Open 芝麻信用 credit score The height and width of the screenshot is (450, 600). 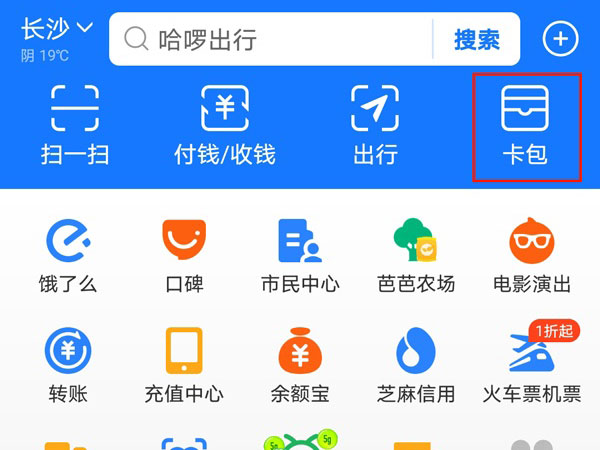pos(416,365)
